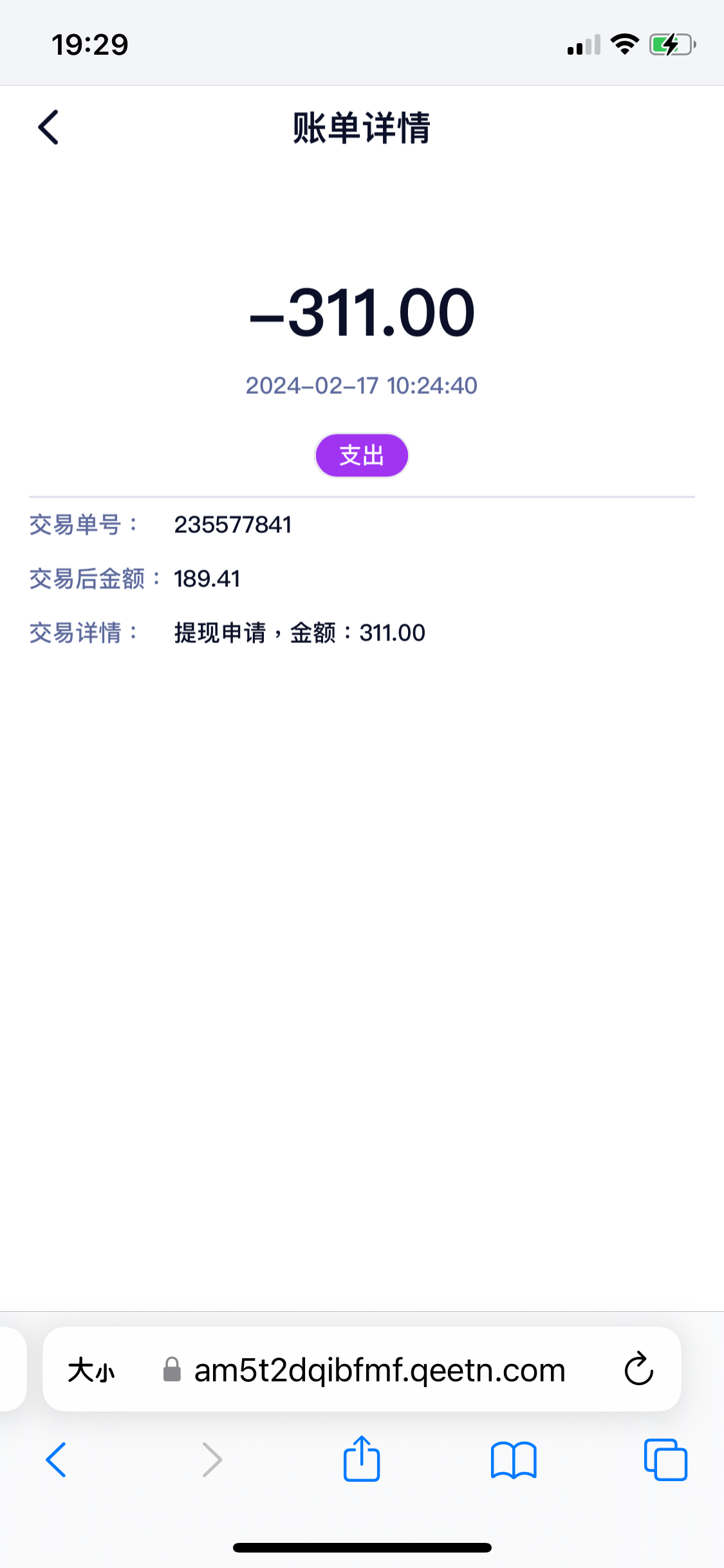The image size is (724, 1568).
Task: Show all open Safari tabs
Action: 665,1460
